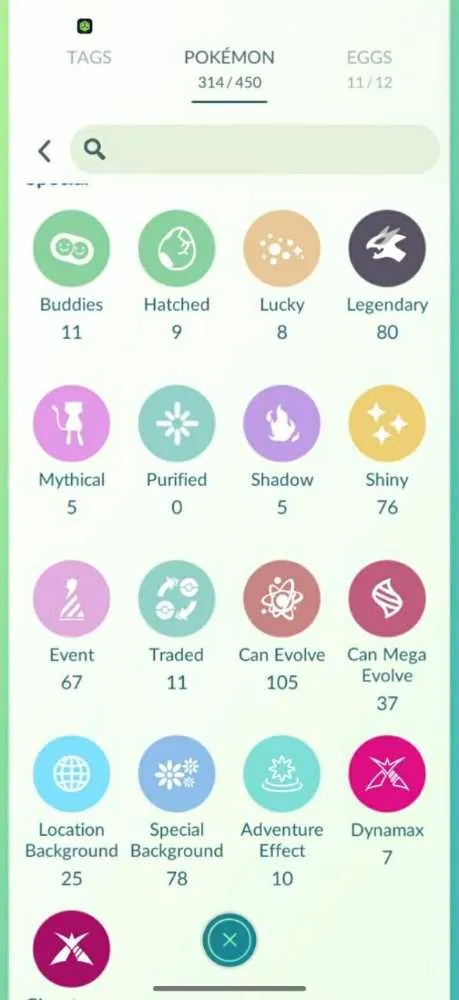Viewport: 459px width, 1000px height.
Task: Show Shadow Pokémon
Action: coord(282,423)
